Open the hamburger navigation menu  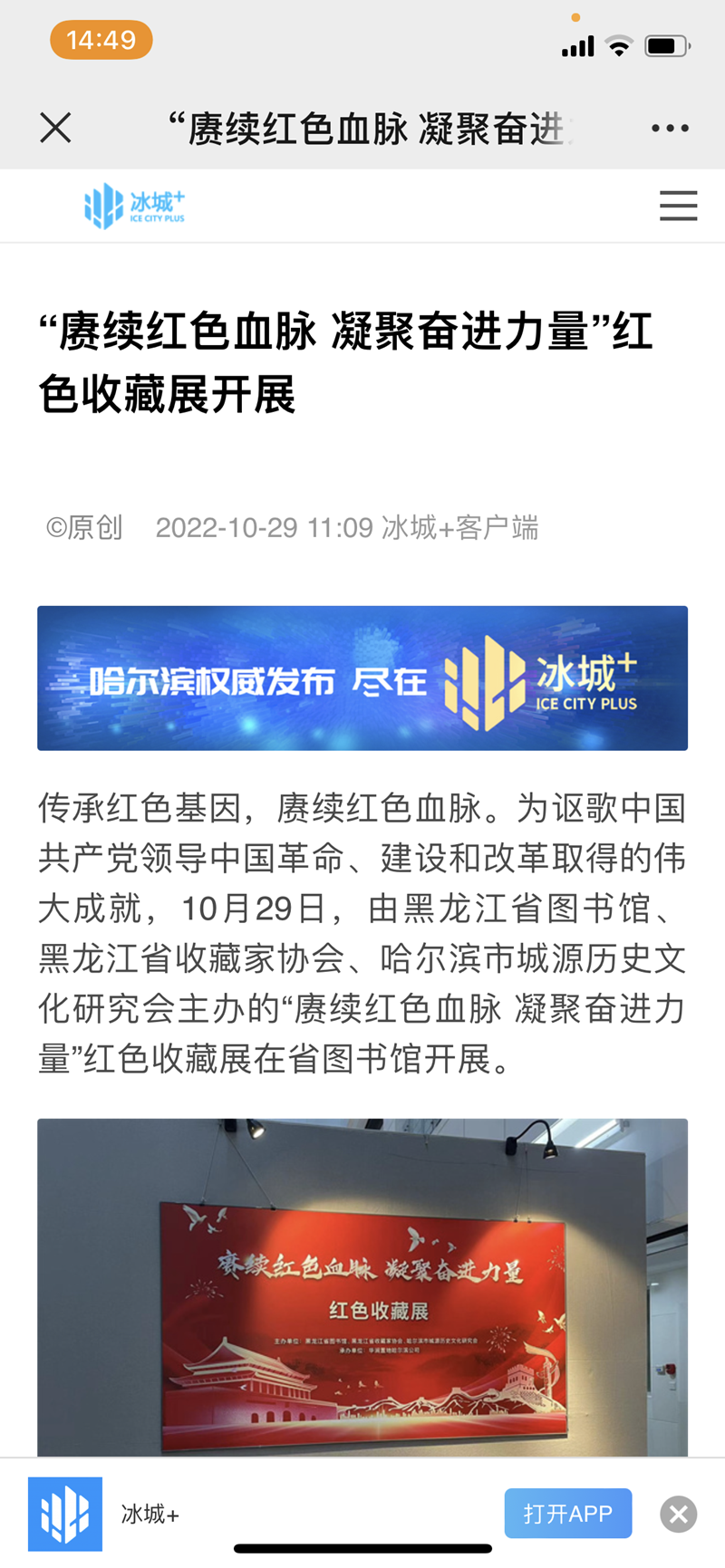(x=678, y=207)
